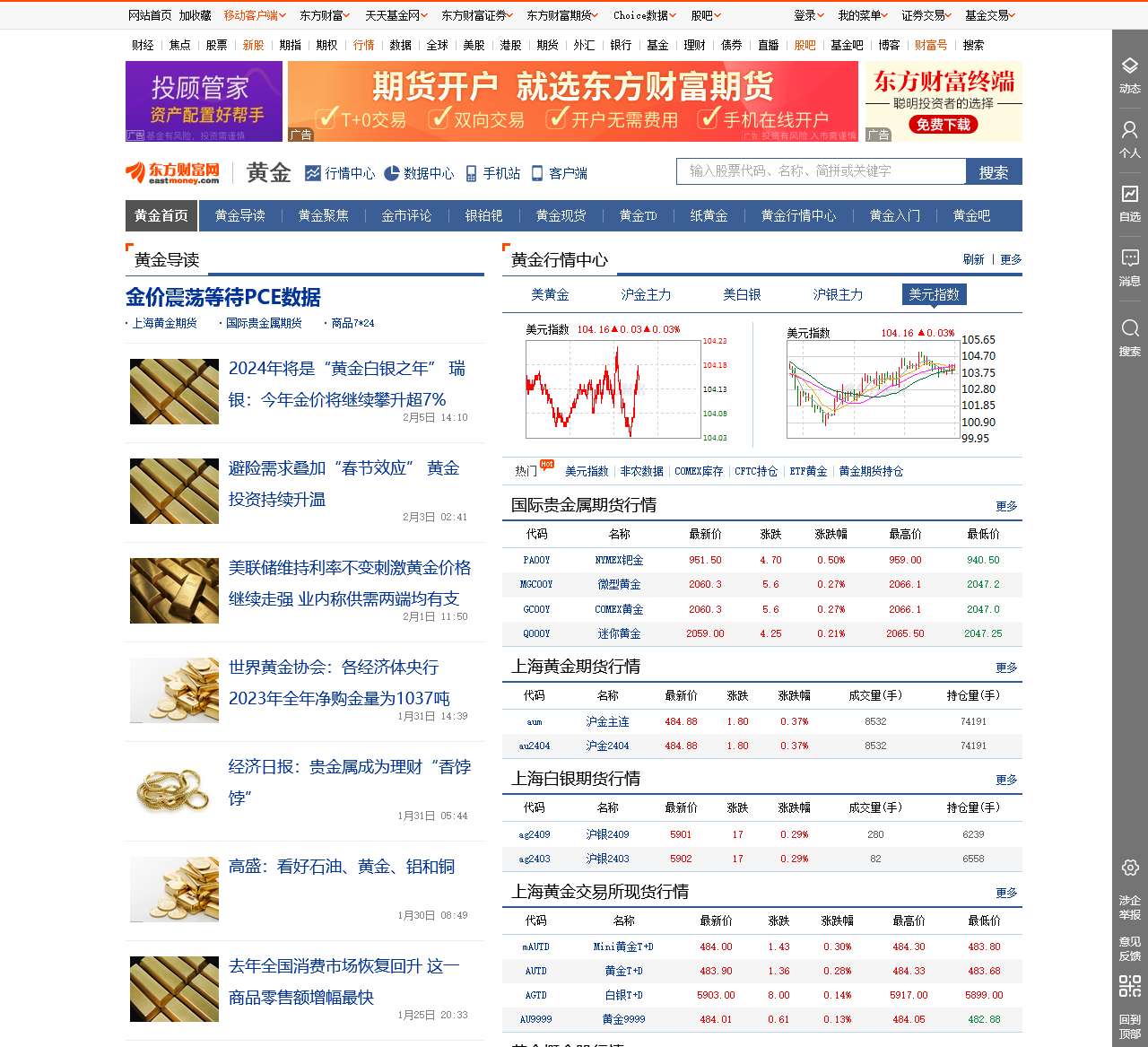Open COMEX黄金 quote row
1148x1047 pixels.
[619, 609]
